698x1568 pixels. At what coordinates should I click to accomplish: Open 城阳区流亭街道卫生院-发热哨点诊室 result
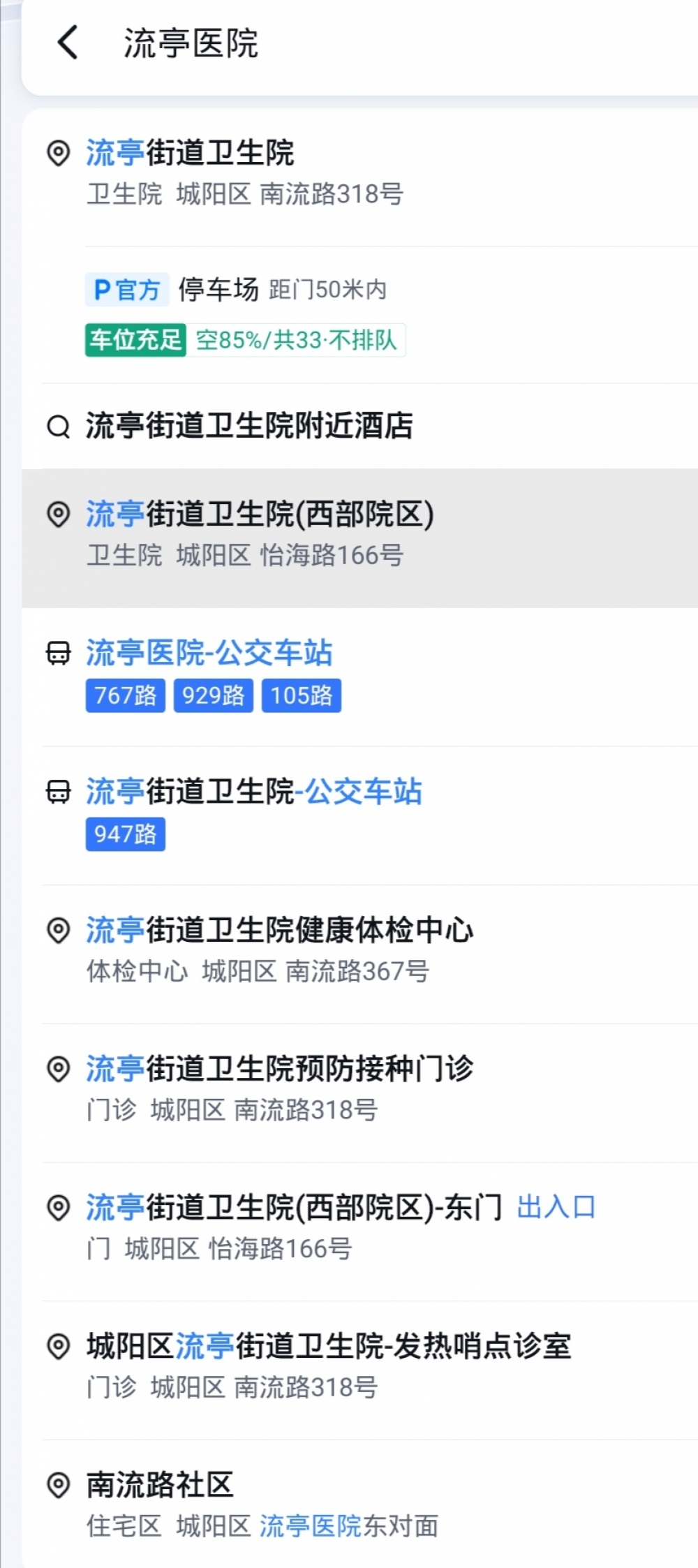click(328, 1365)
